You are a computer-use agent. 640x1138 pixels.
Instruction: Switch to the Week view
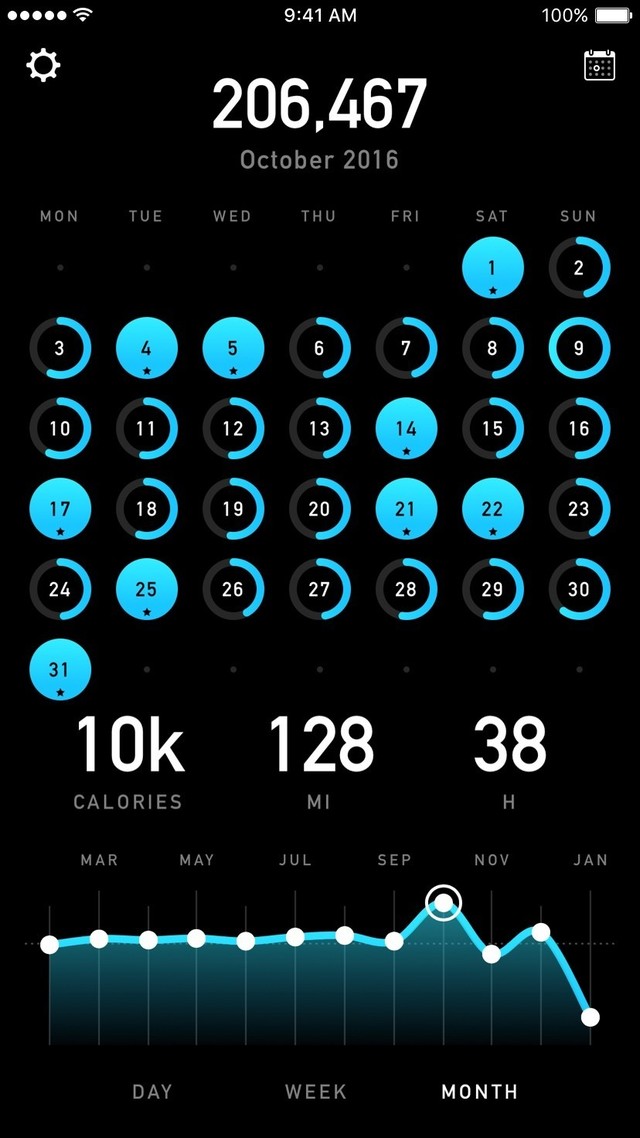coord(316,1091)
